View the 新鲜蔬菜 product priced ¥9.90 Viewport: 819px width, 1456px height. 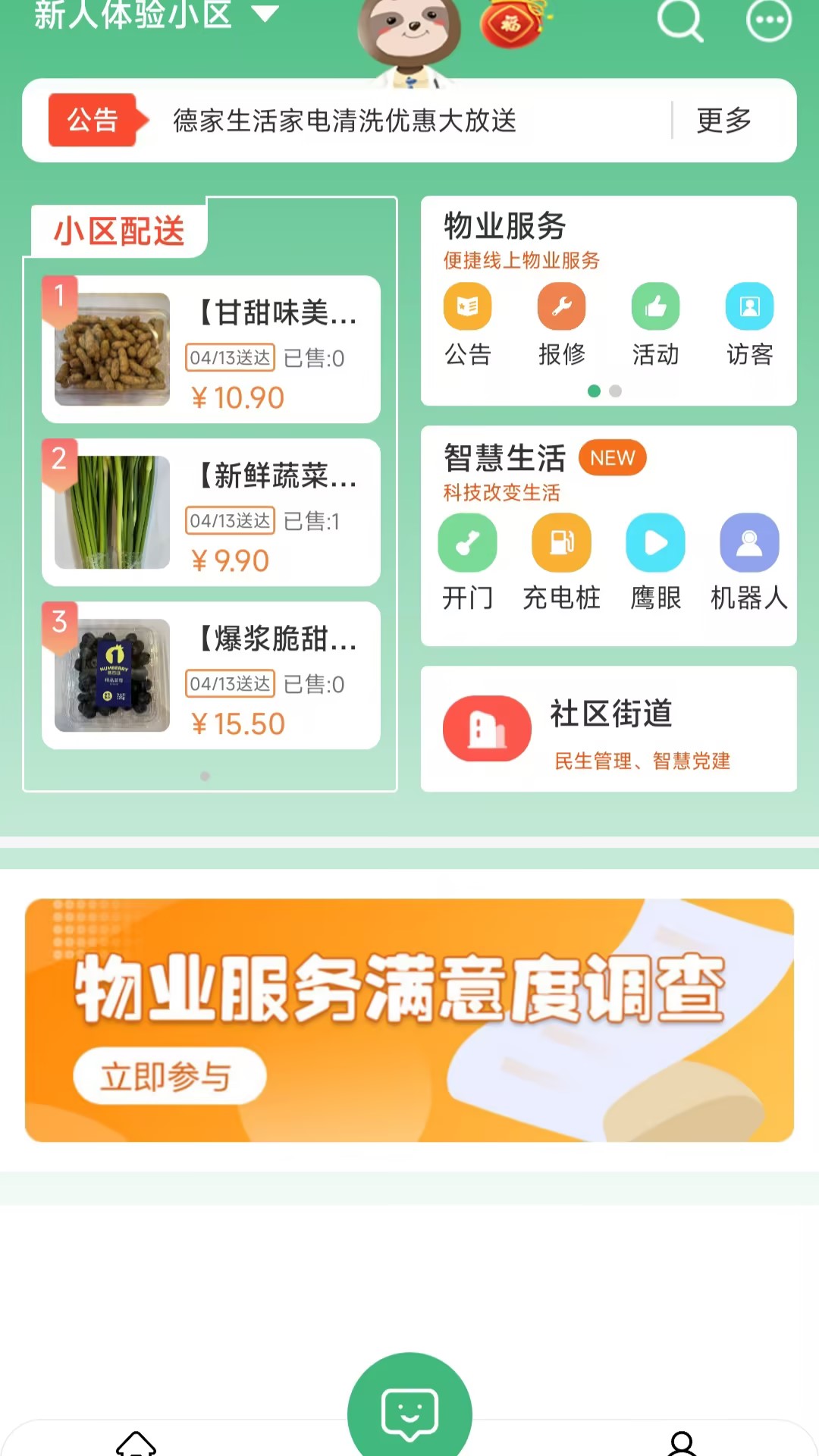point(211,513)
